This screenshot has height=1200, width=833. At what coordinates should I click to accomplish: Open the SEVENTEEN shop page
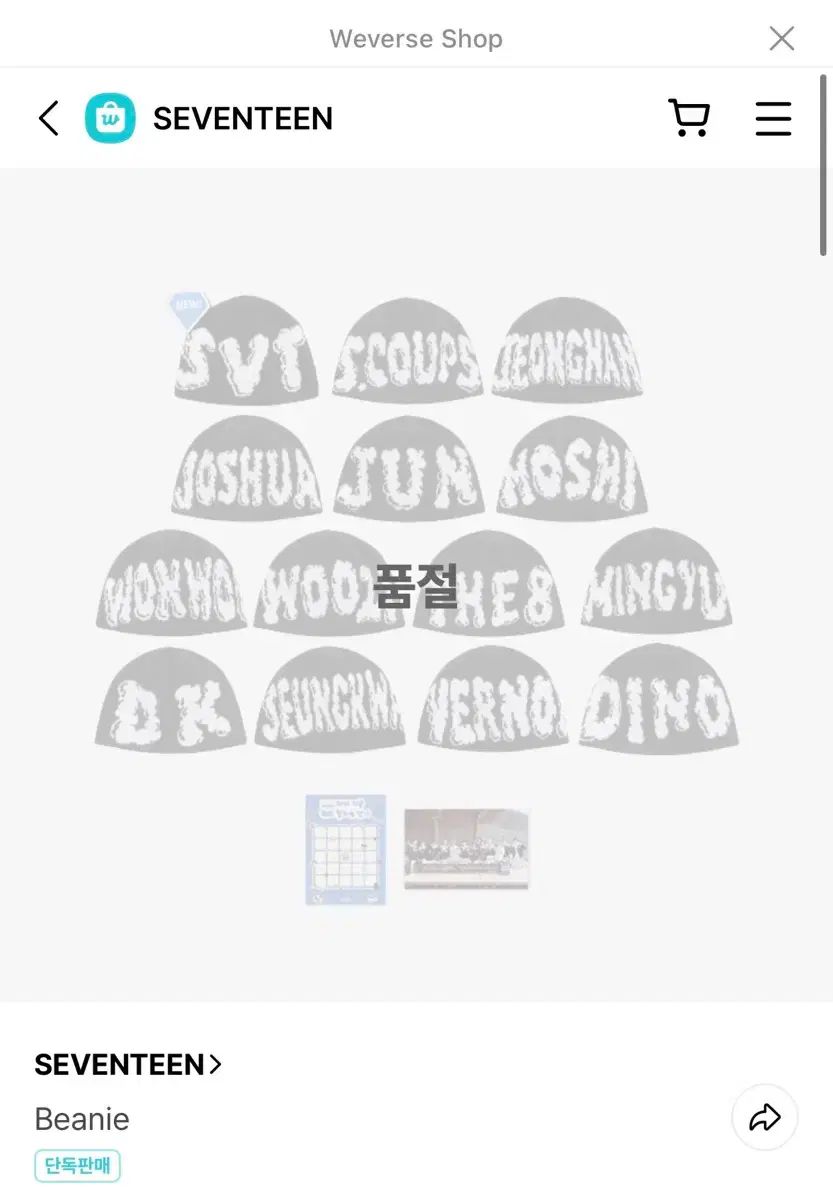(242, 118)
